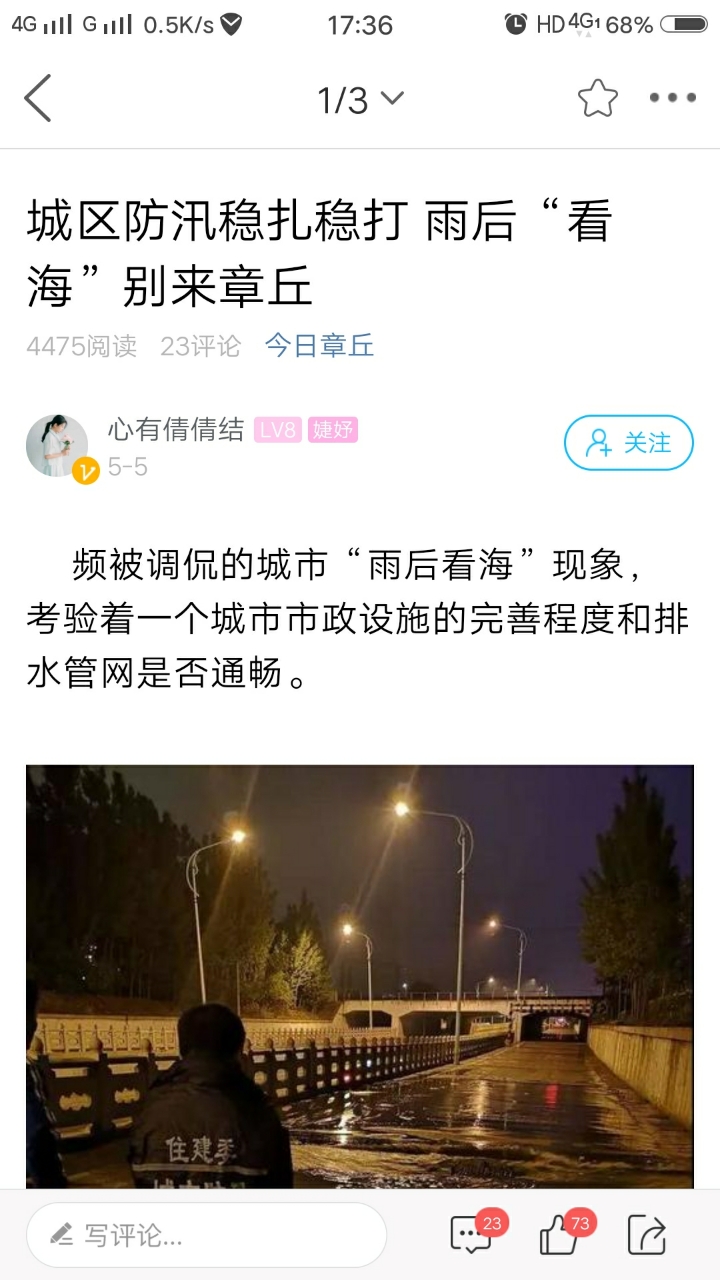
Task: Follow the author via the 关注 button
Action: 628,443
